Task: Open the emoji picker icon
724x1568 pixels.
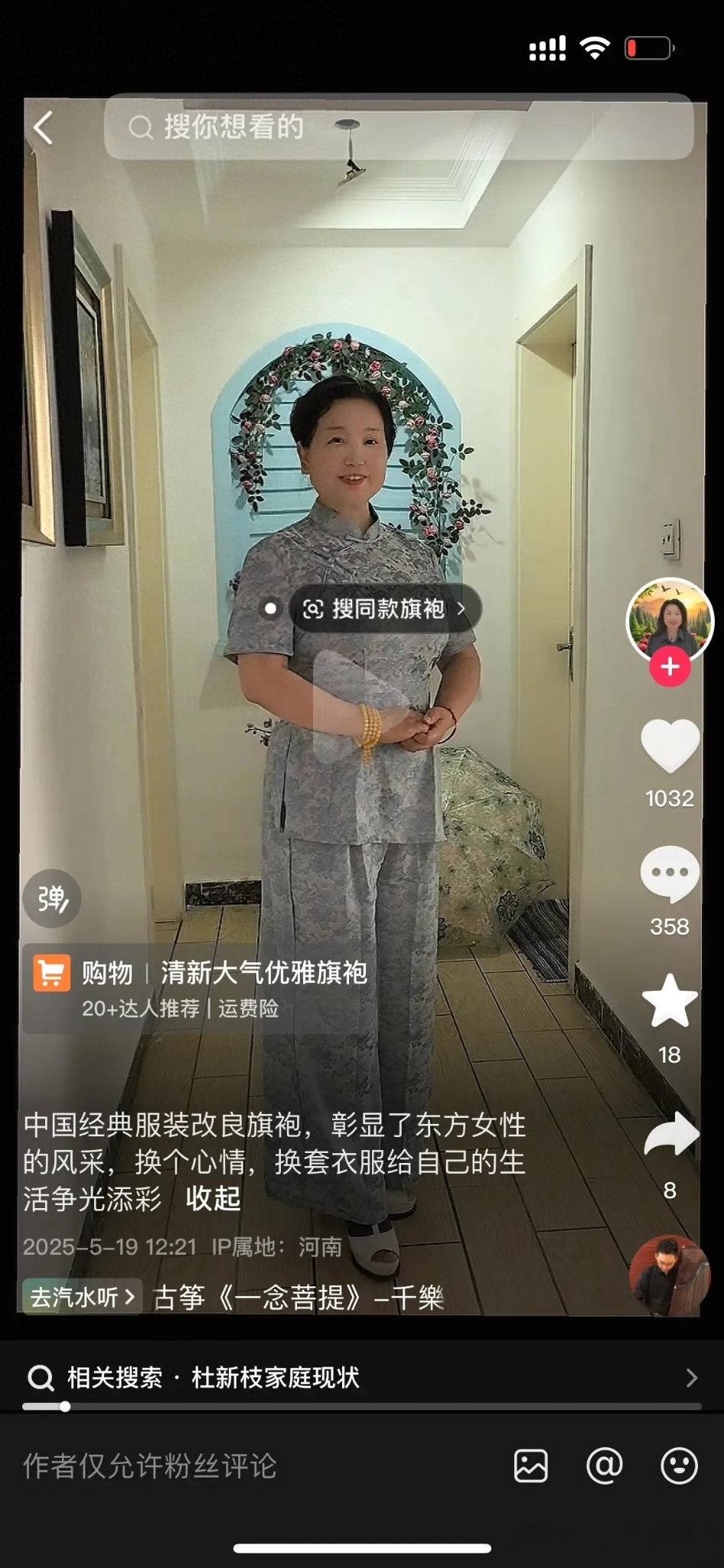Action: 679,1466
